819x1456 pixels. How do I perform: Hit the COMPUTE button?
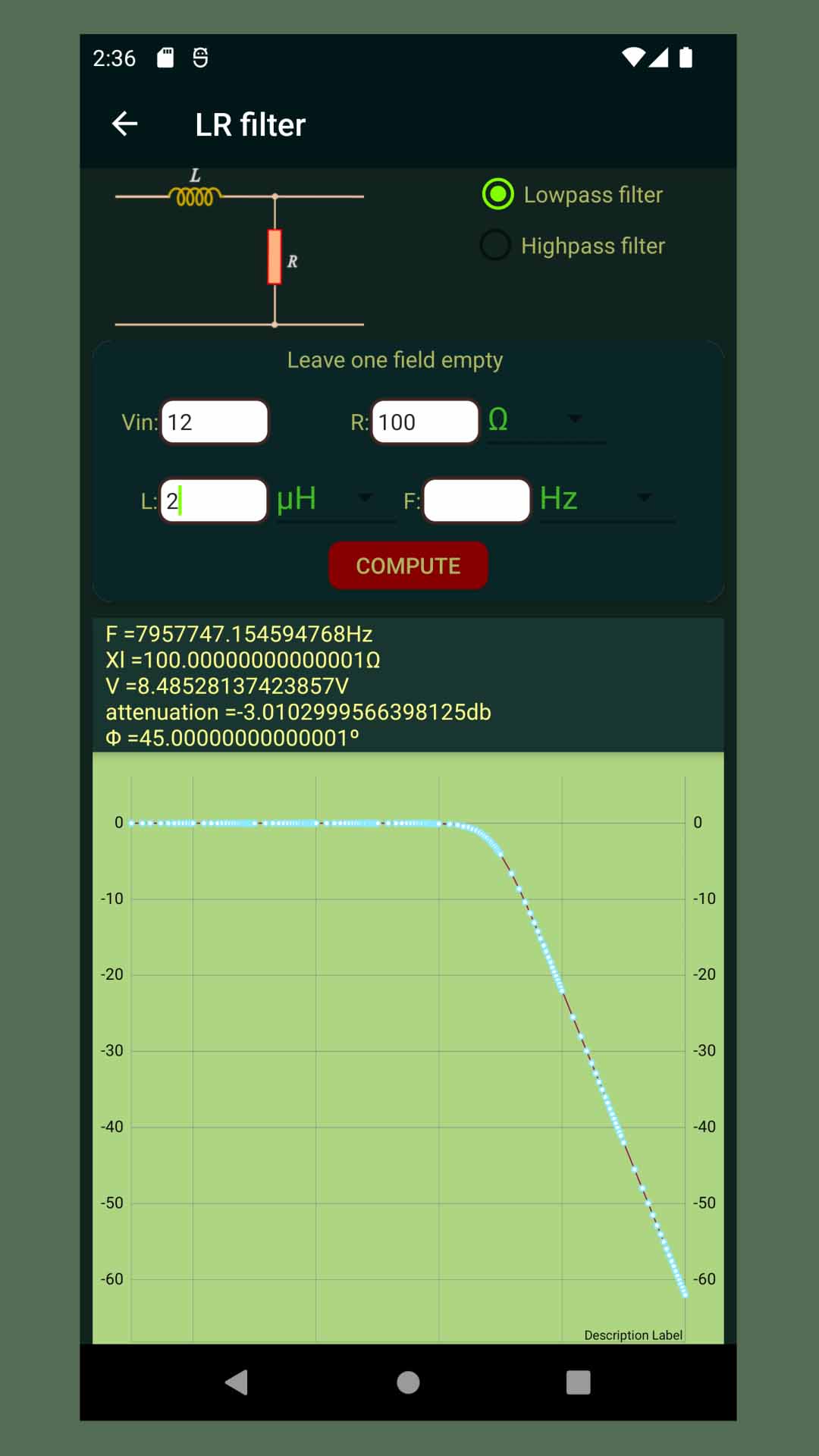(x=408, y=566)
